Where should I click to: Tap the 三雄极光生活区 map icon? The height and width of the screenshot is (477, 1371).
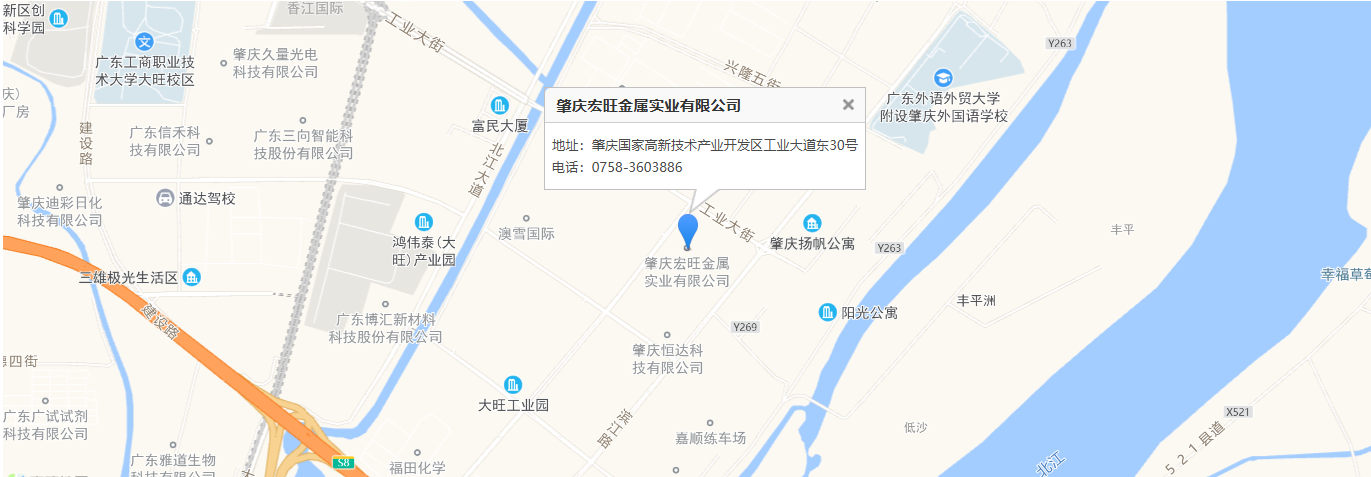click(x=192, y=277)
